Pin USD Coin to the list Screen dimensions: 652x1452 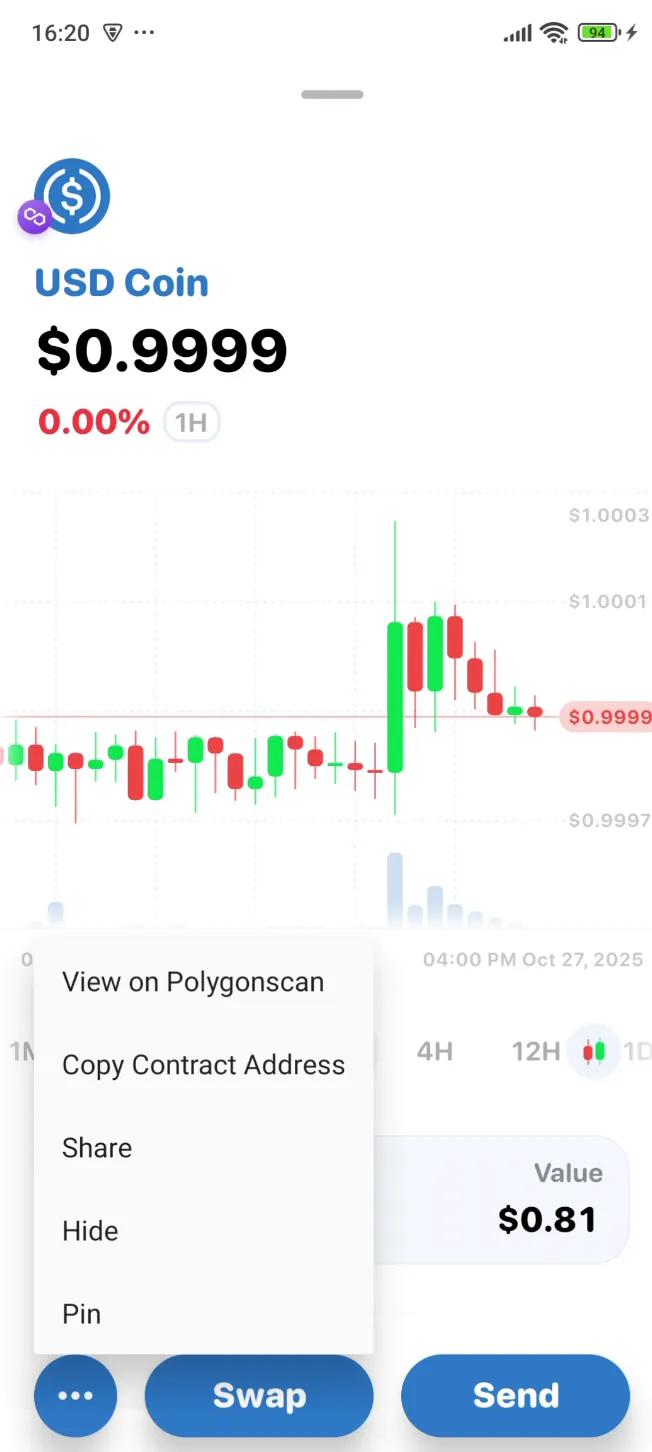pos(82,1314)
